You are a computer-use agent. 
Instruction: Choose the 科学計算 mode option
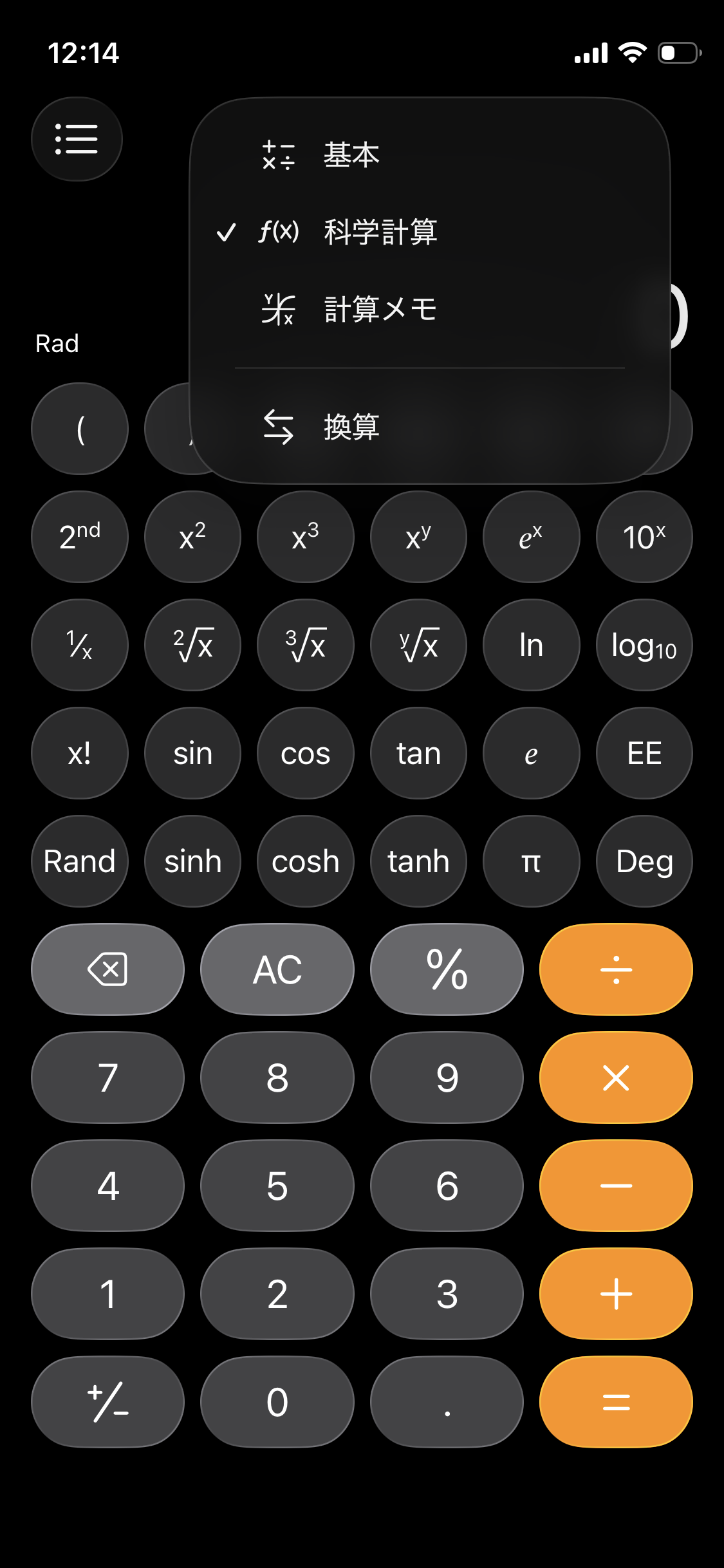[429, 232]
